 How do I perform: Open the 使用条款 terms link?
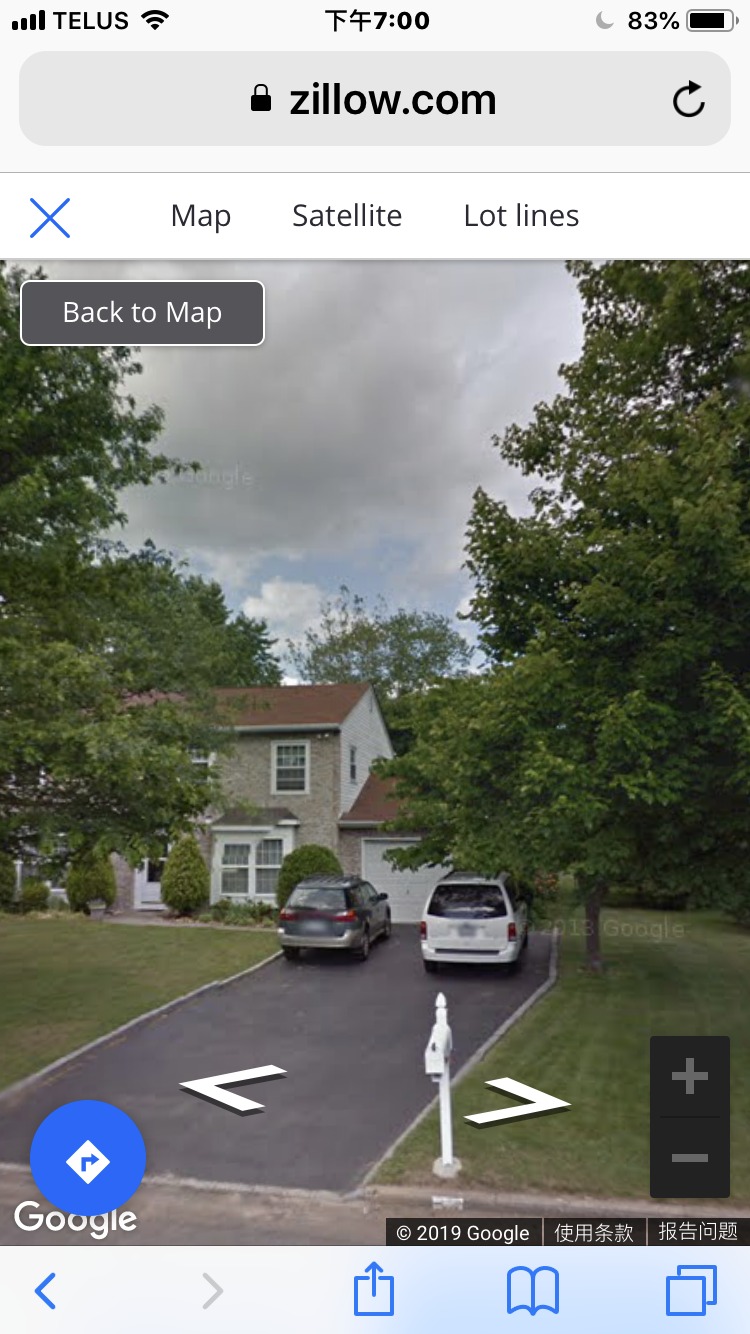pos(594,1232)
